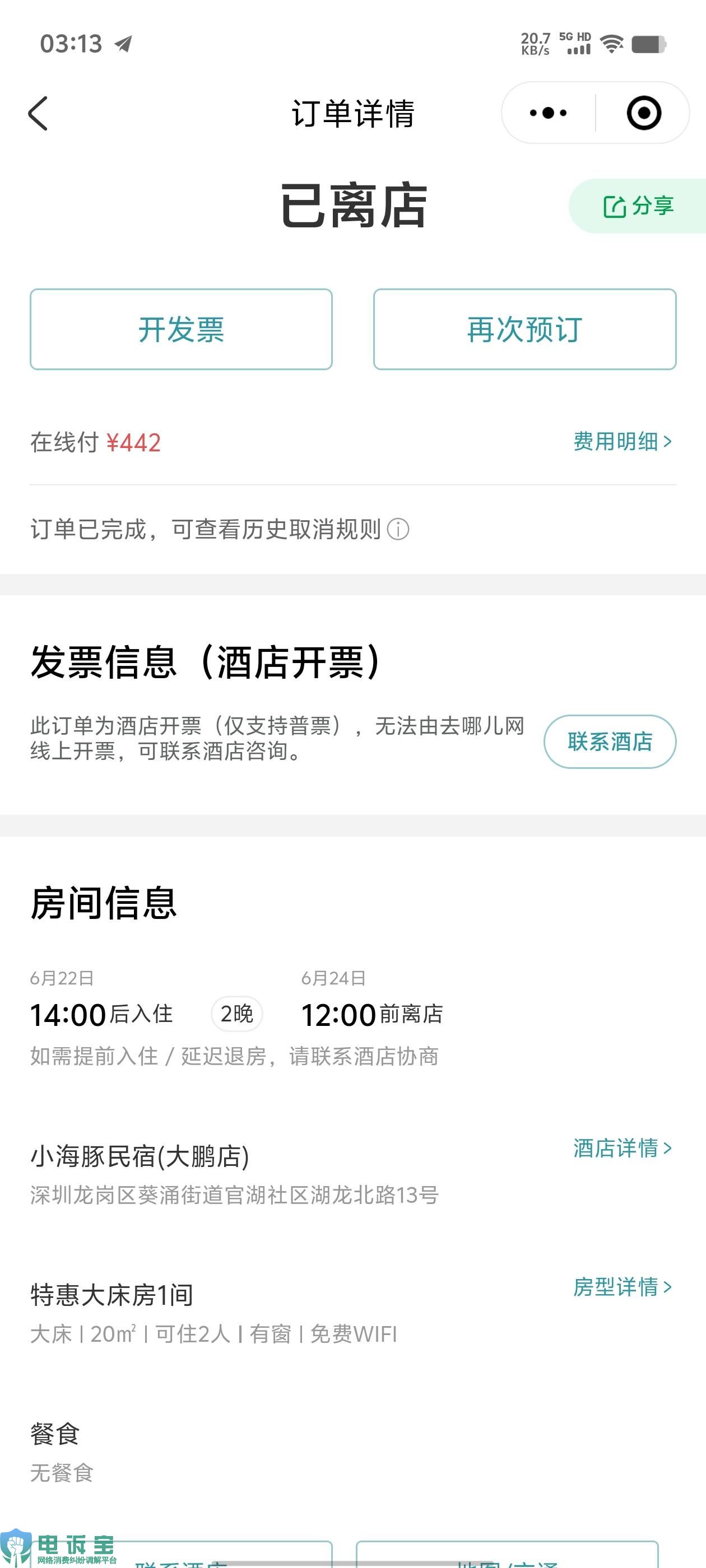The width and height of the screenshot is (706, 1568).
Task: Contact the hotel via 联系酒店 pill
Action: (610, 741)
